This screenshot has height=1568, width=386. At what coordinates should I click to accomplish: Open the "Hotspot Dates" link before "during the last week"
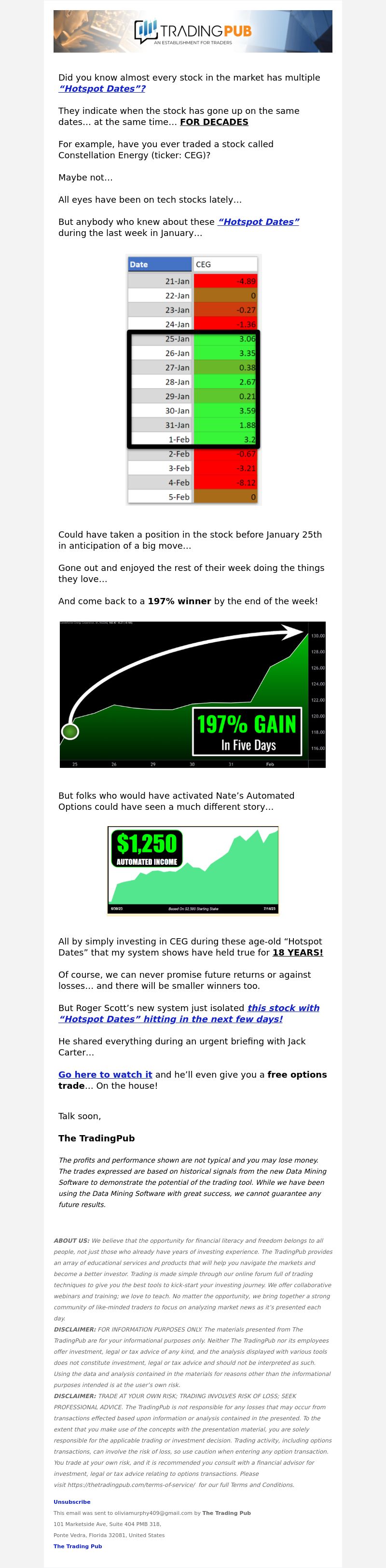tap(258, 222)
